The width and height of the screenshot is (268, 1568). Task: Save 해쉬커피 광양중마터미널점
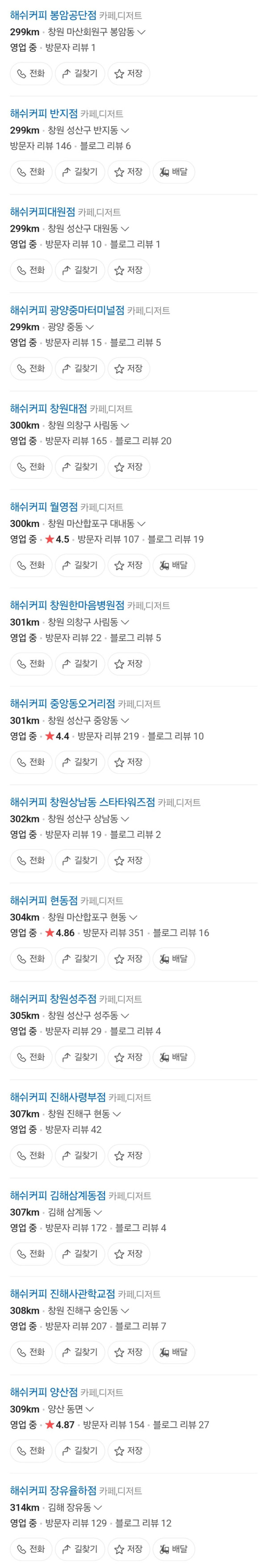click(129, 368)
